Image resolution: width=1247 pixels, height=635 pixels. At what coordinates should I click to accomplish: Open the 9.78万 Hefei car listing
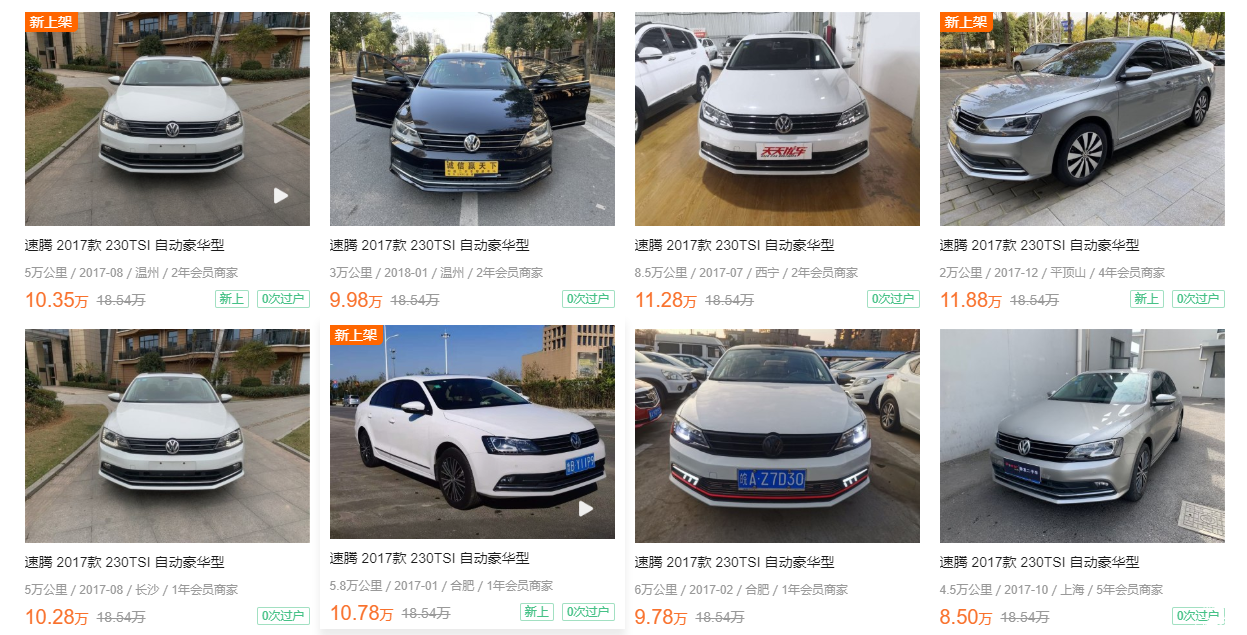[x=777, y=436]
